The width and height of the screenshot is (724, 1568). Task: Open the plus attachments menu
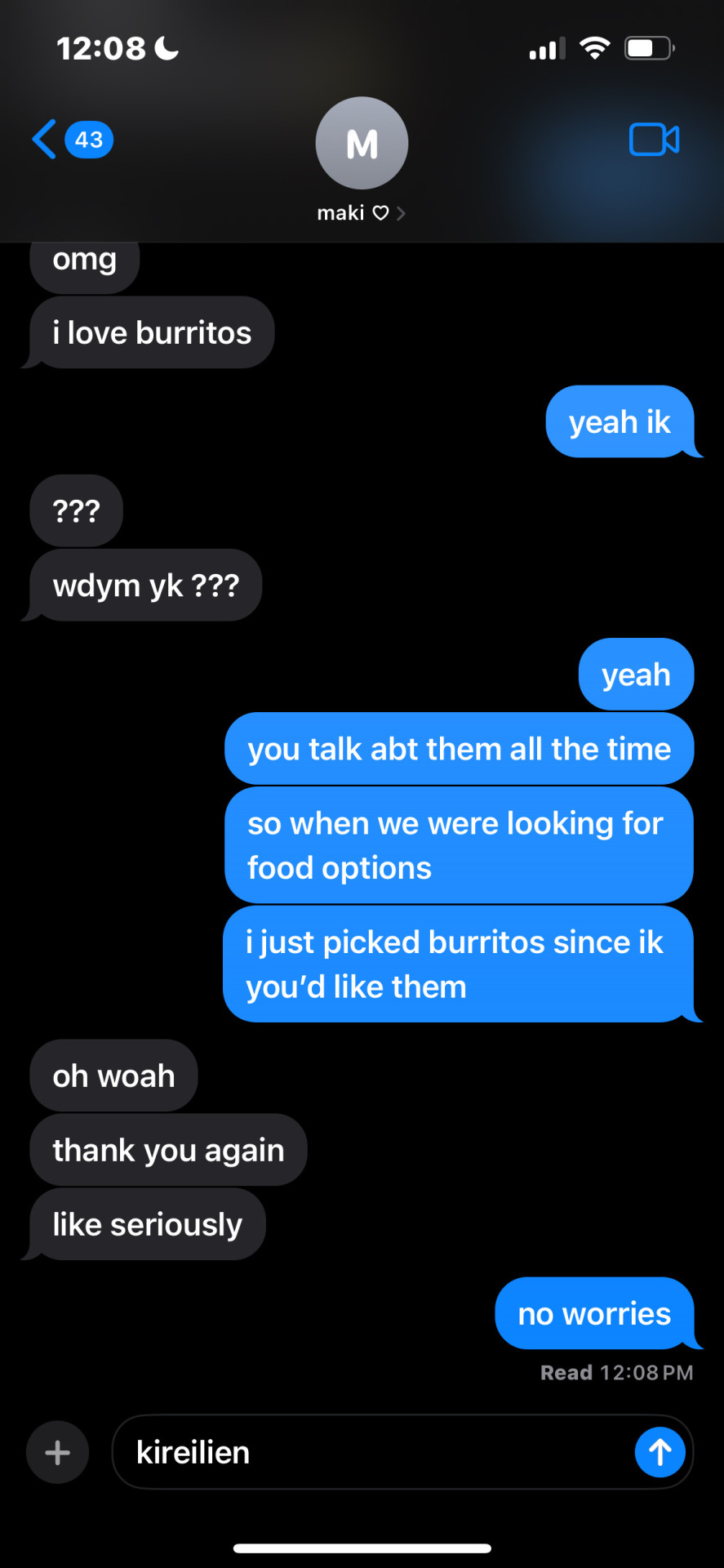(x=57, y=1453)
